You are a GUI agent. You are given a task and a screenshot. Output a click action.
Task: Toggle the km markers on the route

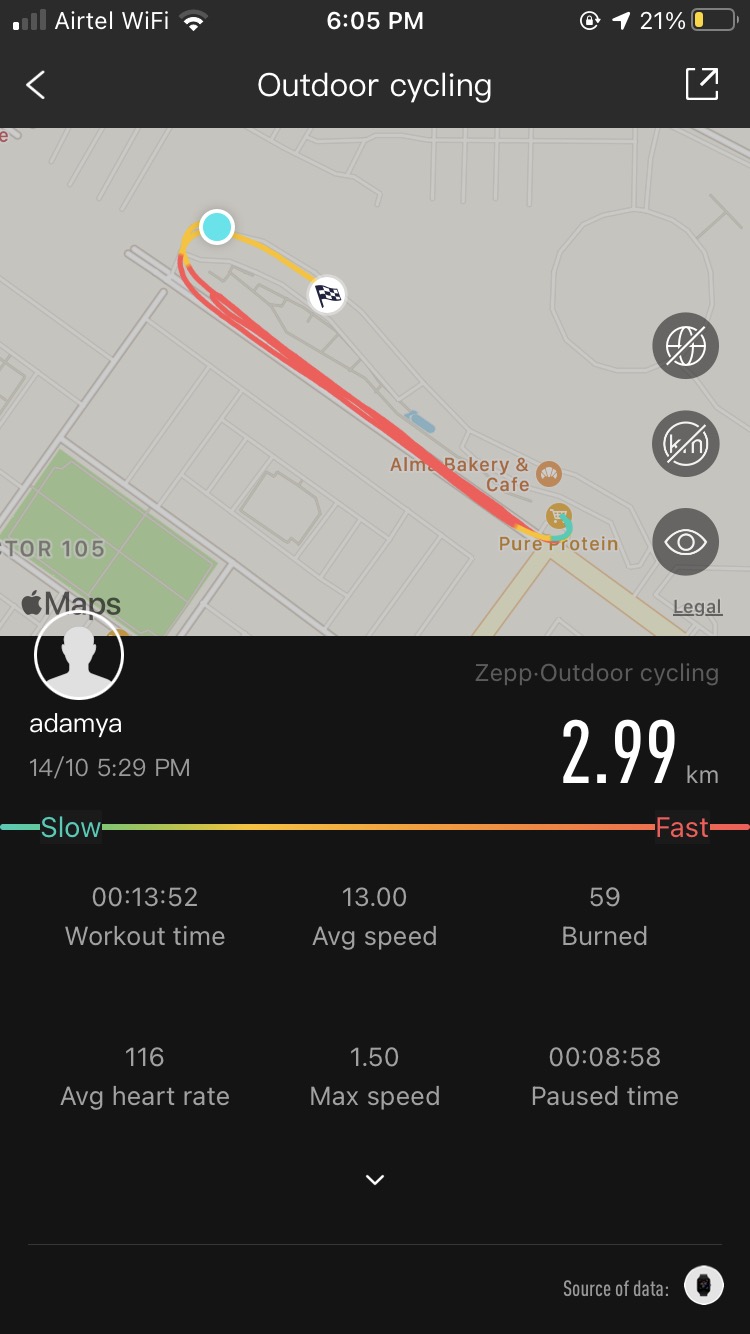pos(686,443)
